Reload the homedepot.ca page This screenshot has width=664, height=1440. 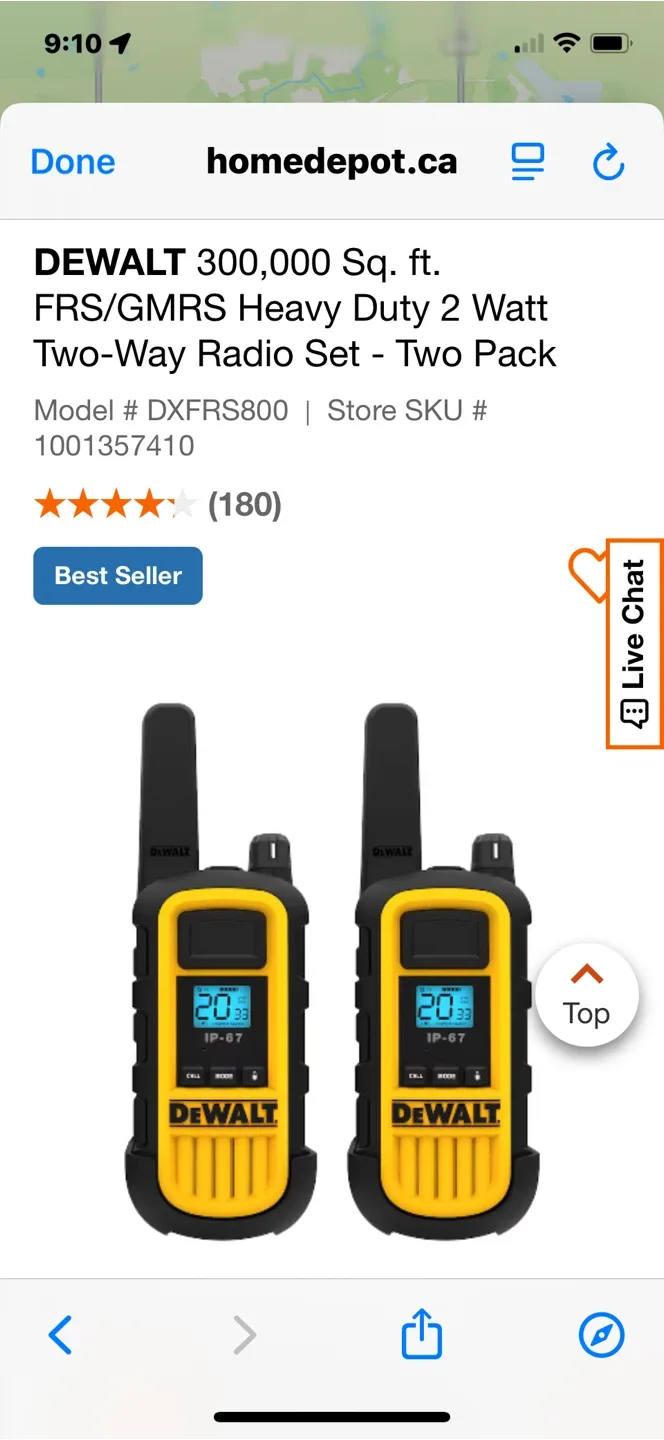(x=608, y=162)
